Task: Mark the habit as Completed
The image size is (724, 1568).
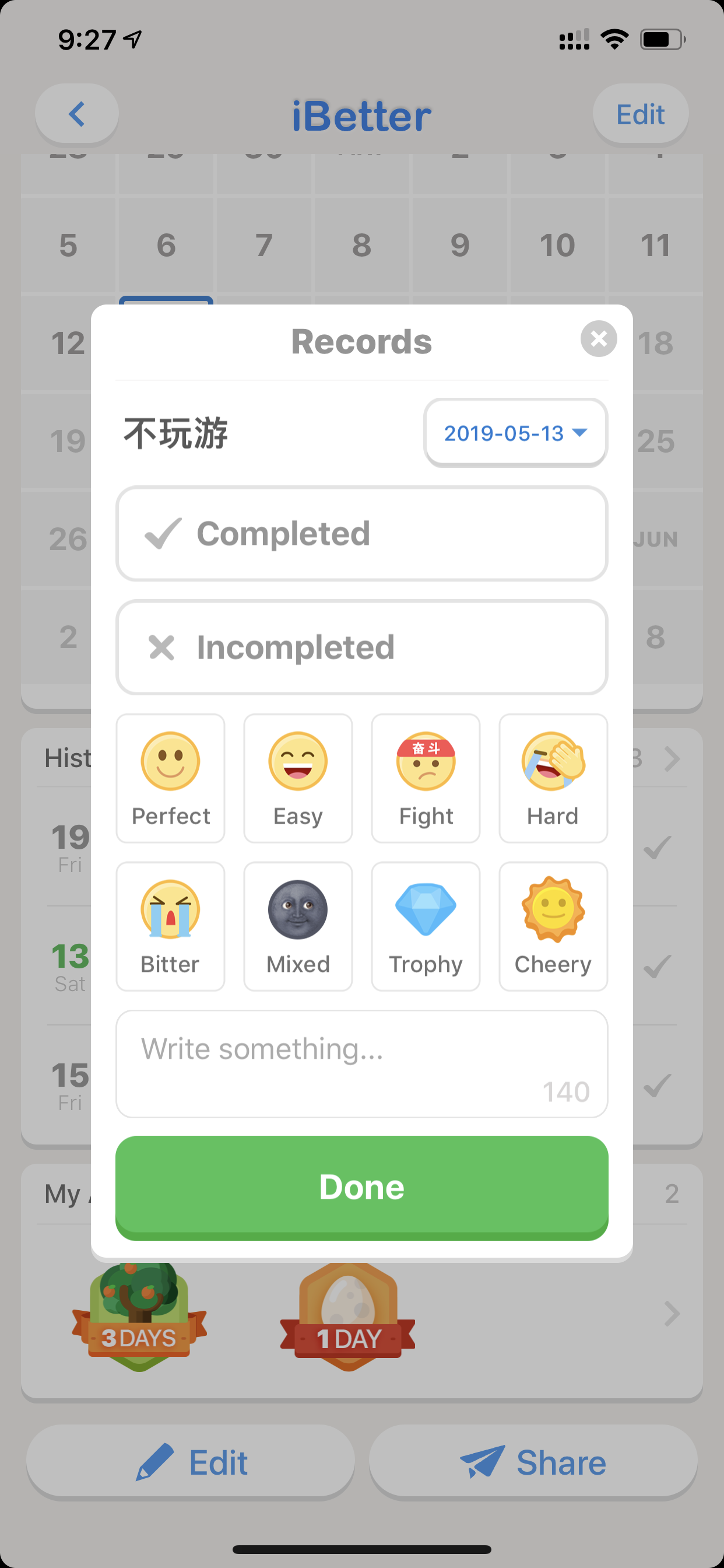Action: 361,533
